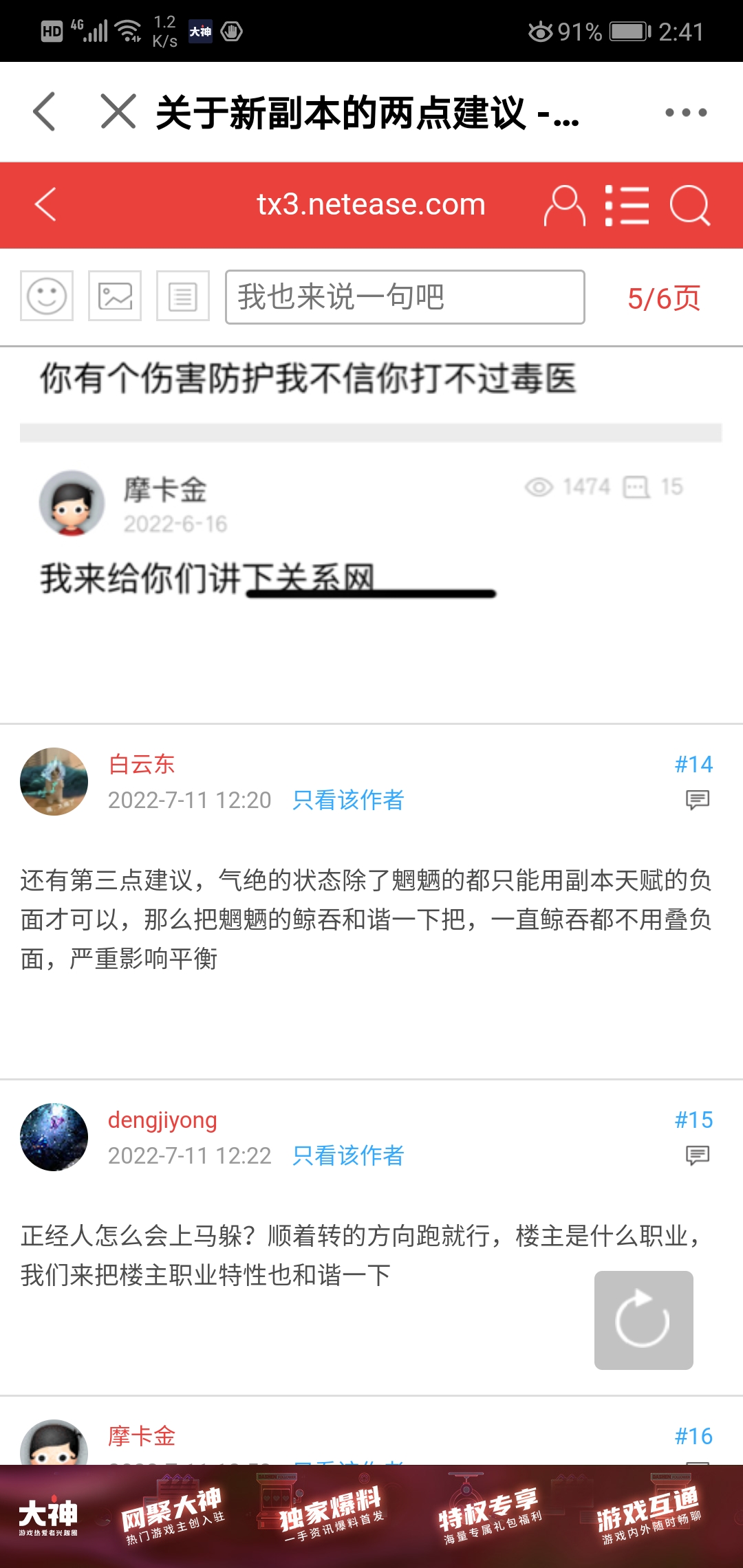Screen dimensions: 743x1568
Task: Open the forum list menu icon
Action: (x=627, y=205)
